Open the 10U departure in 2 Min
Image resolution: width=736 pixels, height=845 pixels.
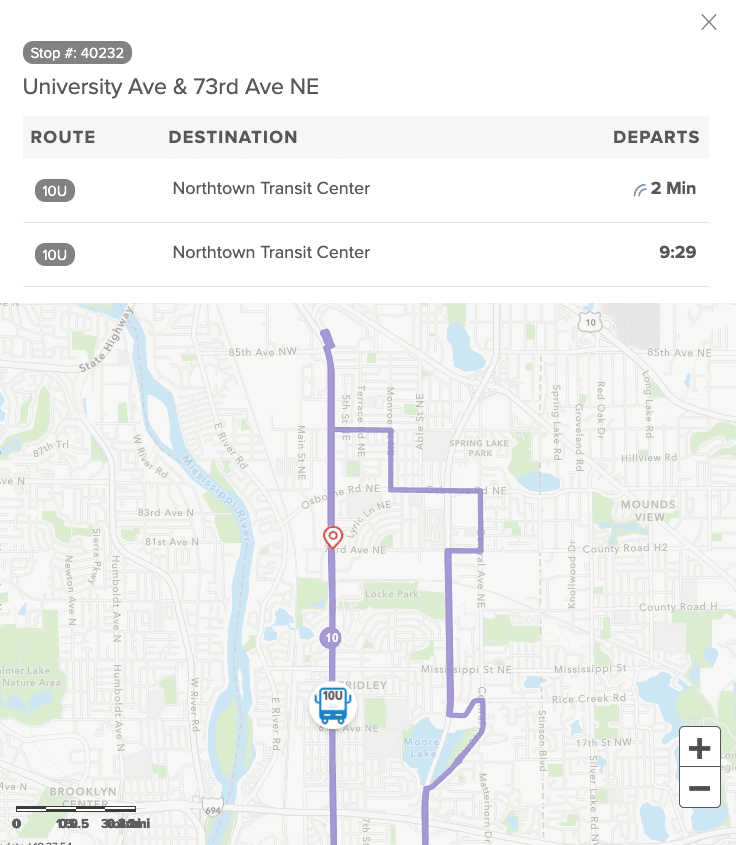point(365,189)
